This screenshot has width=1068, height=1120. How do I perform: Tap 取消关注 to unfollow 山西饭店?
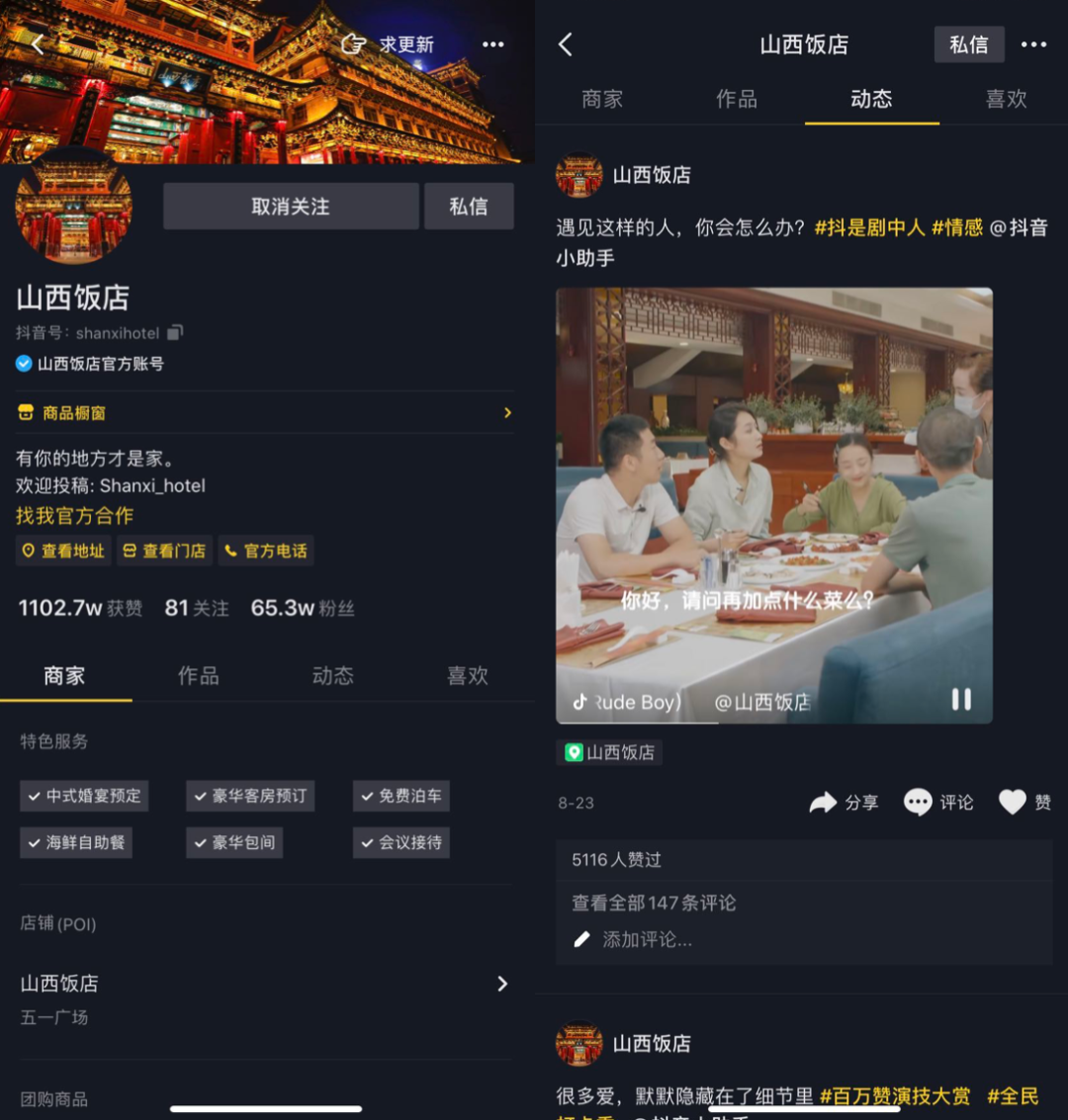pyautogui.click(x=291, y=207)
